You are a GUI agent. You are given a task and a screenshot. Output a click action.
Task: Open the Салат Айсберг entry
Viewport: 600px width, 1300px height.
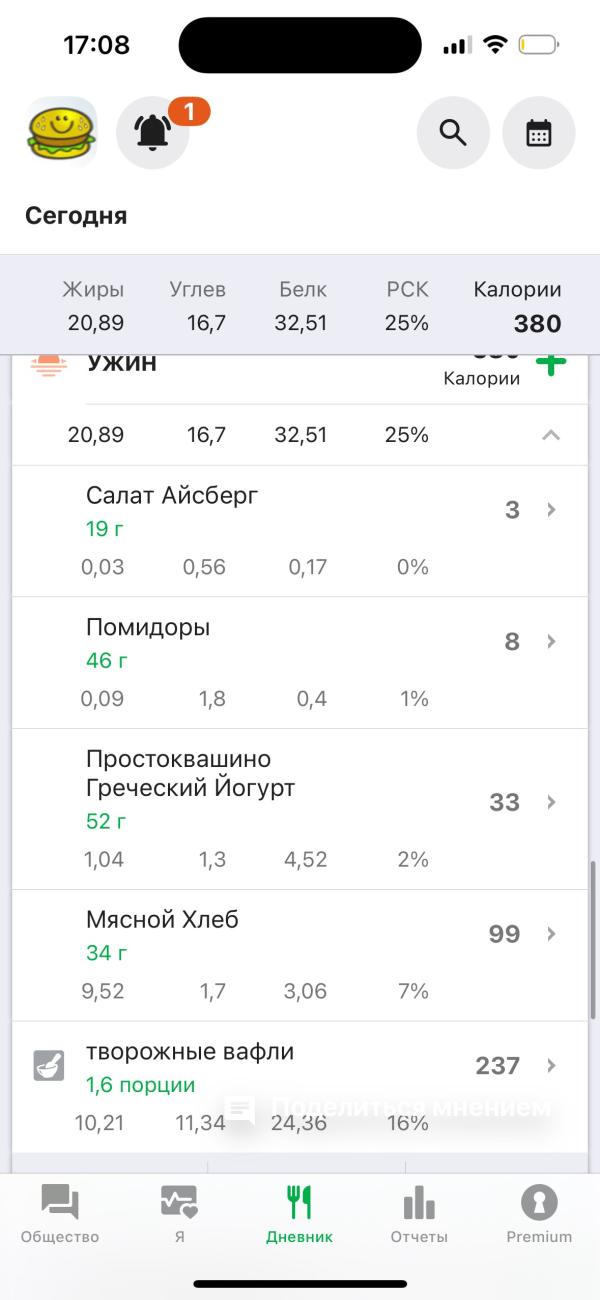click(300, 531)
